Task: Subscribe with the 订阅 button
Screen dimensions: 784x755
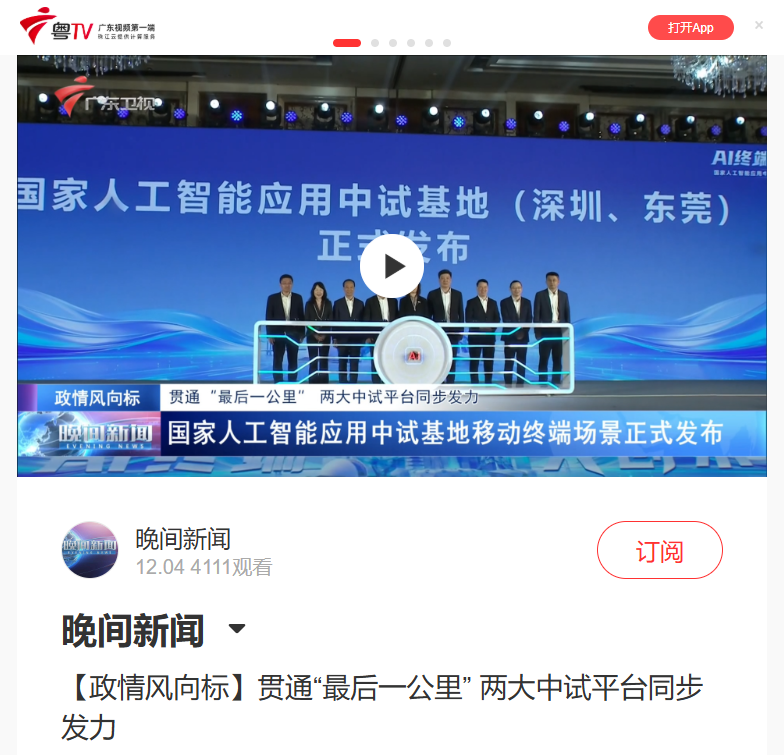Action: point(660,550)
